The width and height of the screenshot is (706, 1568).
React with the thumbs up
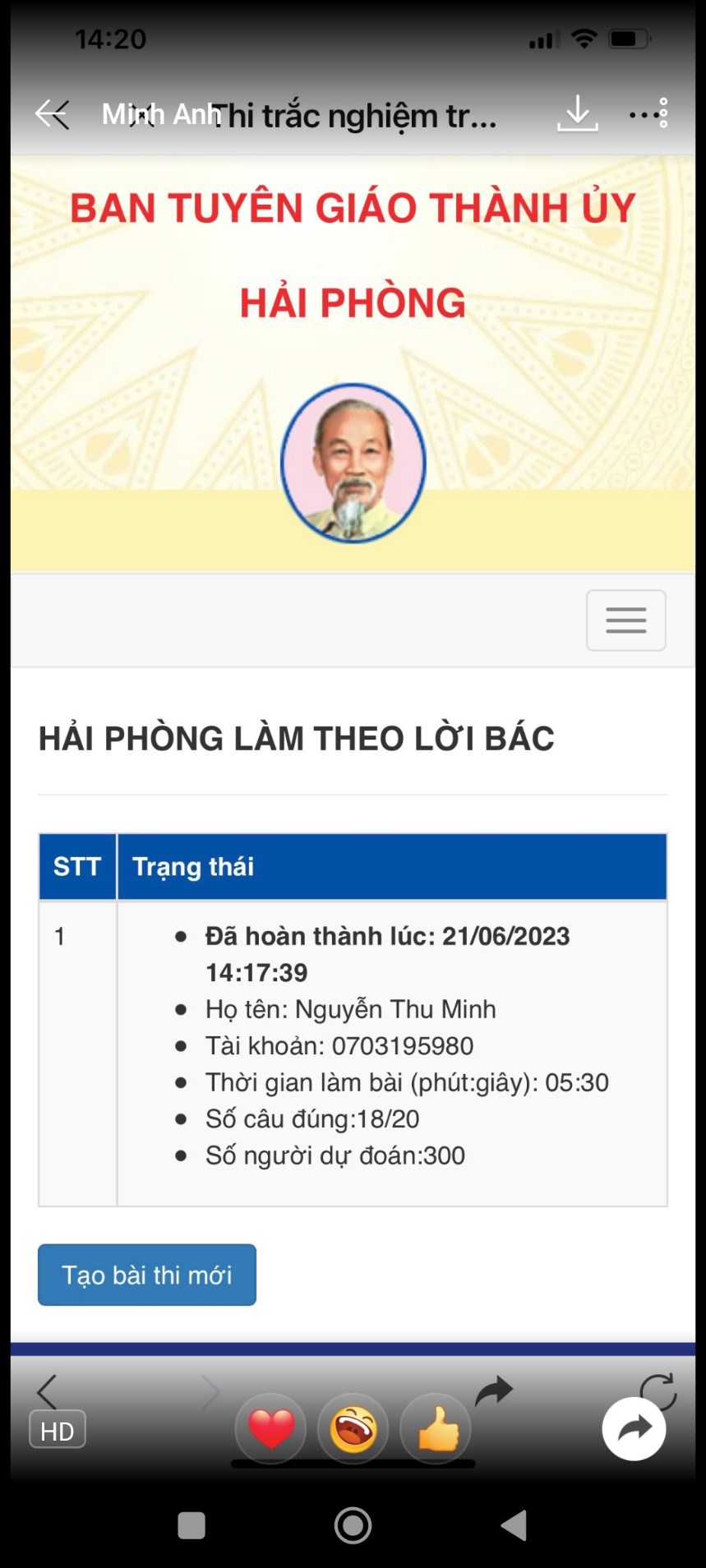click(436, 1429)
